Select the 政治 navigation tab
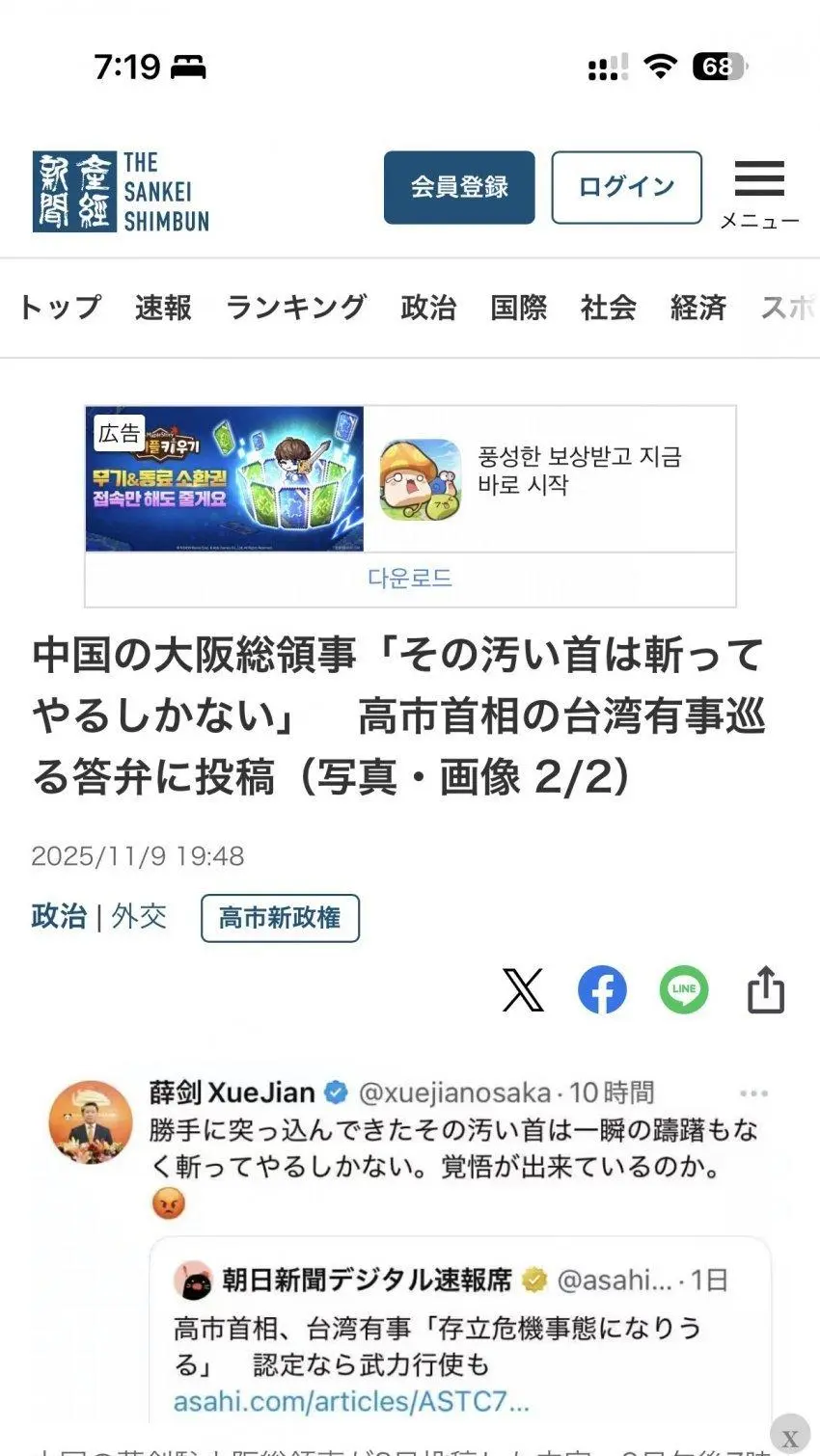The width and height of the screenshot is (820, 1456). [x=428, y=308]
